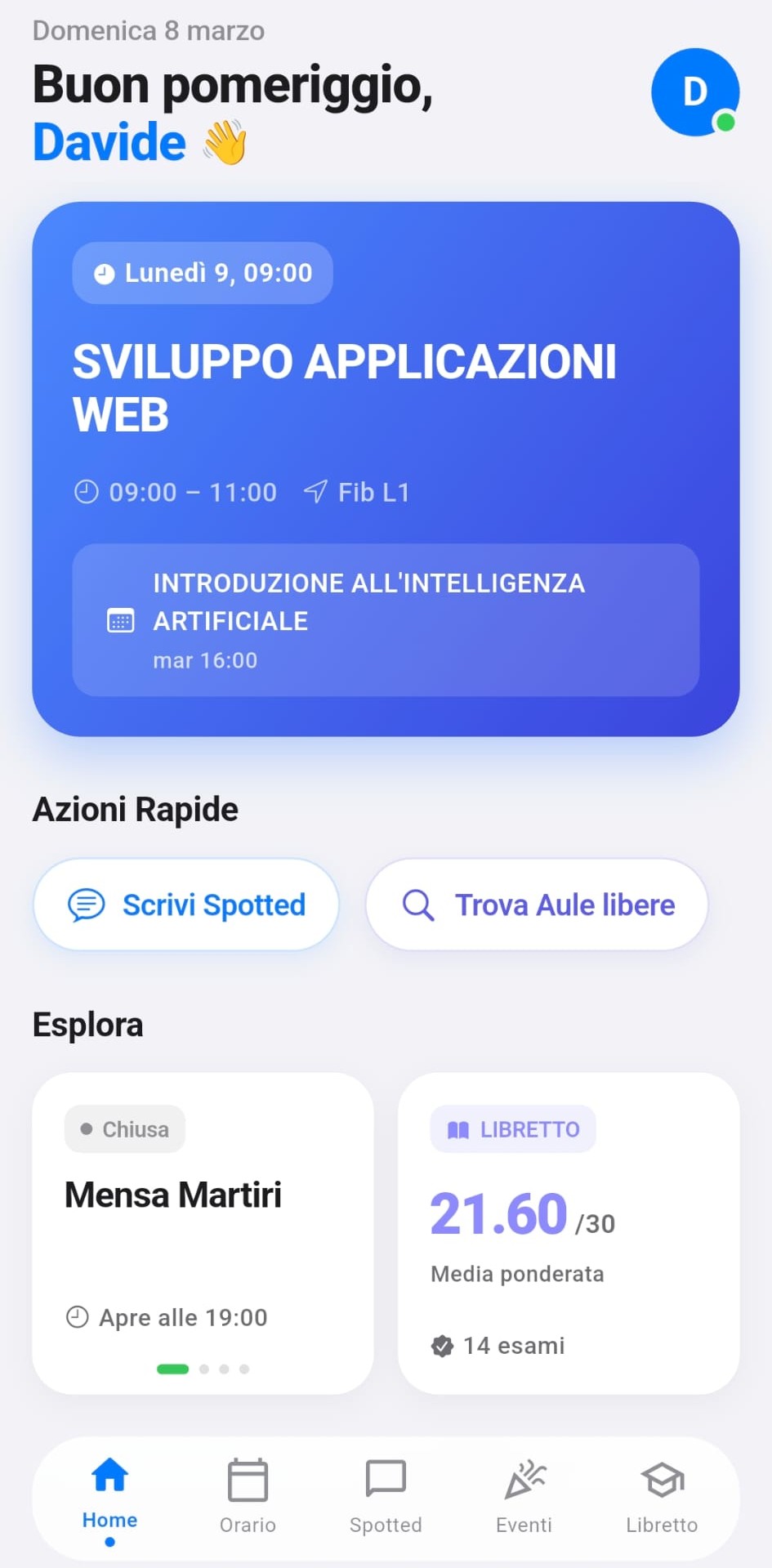The height and width of the screenshot is (1568, 772).
Task: Open Davide's profile avatar
Action: tap(694, 92)
